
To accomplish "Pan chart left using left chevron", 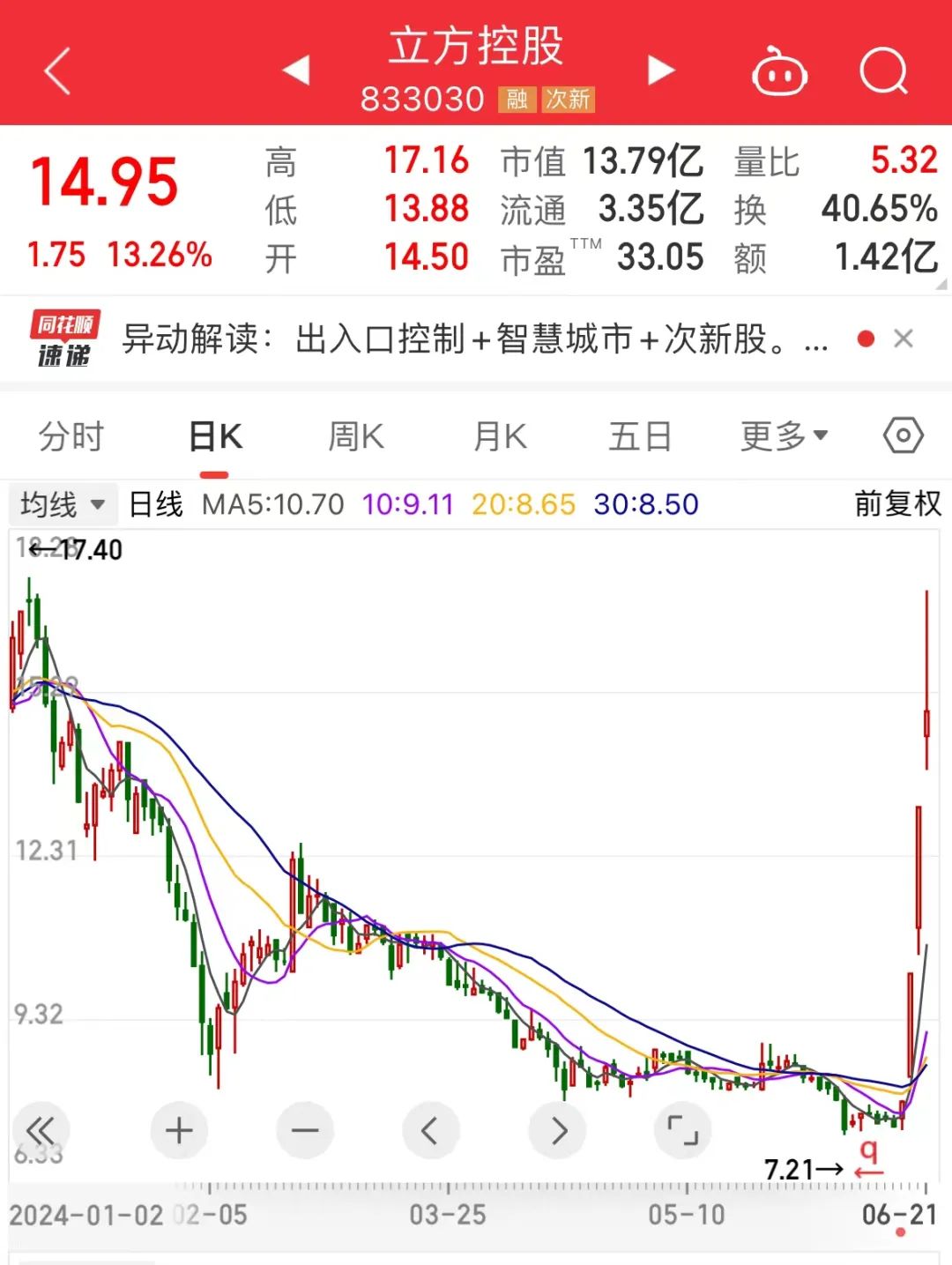I will pos(430,1129).
